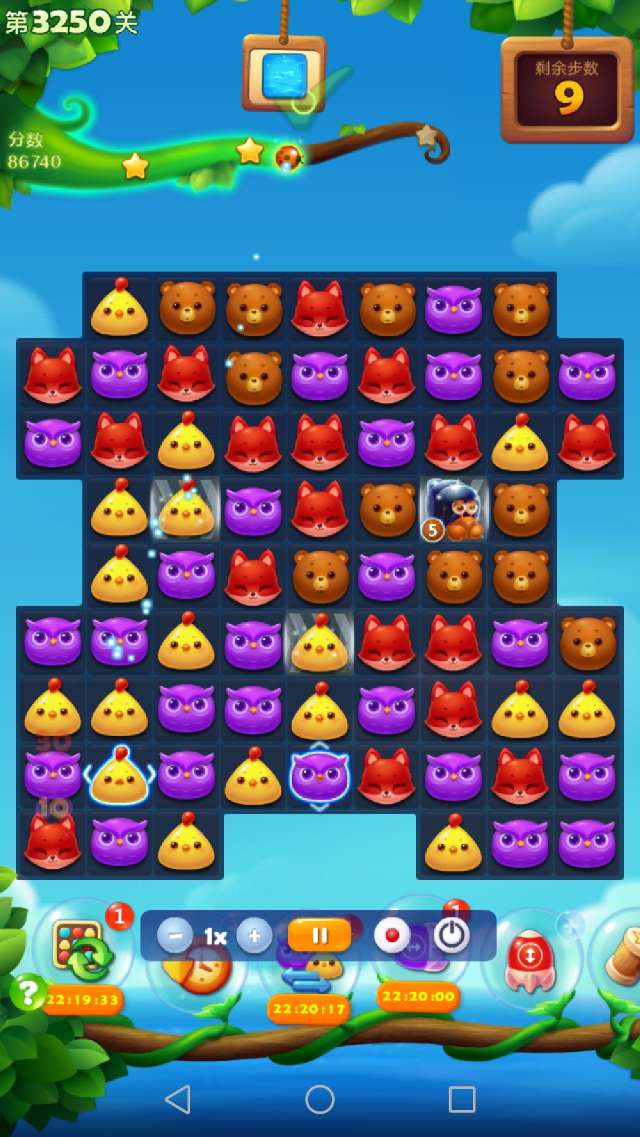The image size is (640, 1137).
Task: Go back with the system back button
Action: point(178,1099)
